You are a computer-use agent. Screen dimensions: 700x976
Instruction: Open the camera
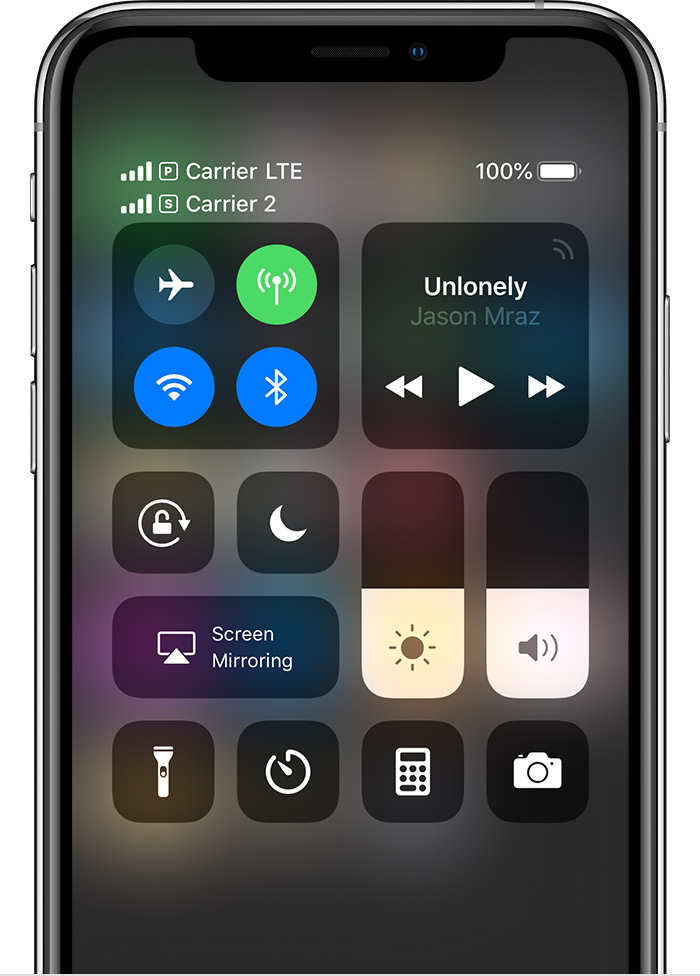[x=537, y=772]
